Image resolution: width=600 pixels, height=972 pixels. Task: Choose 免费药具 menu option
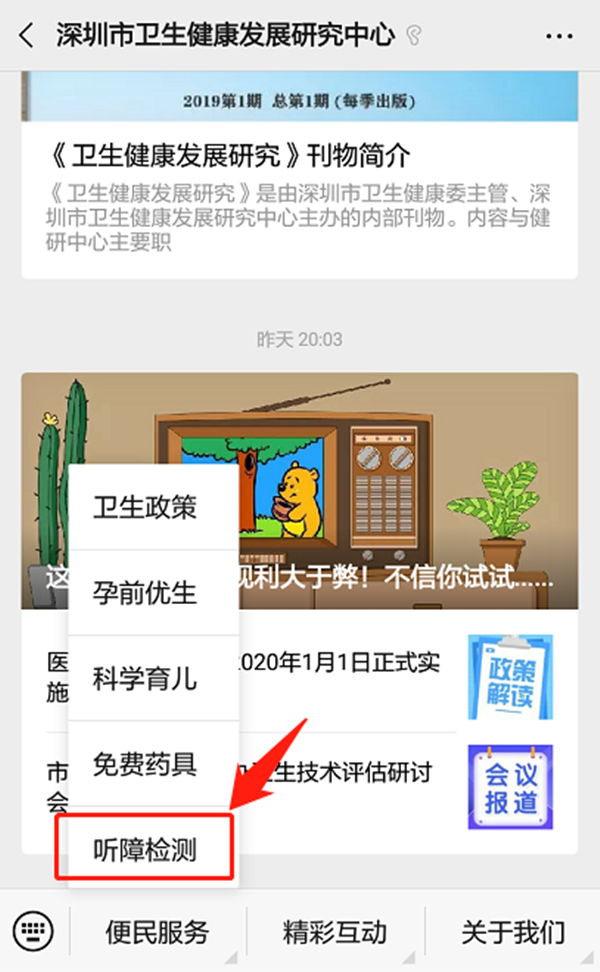(x=145, y=764)
